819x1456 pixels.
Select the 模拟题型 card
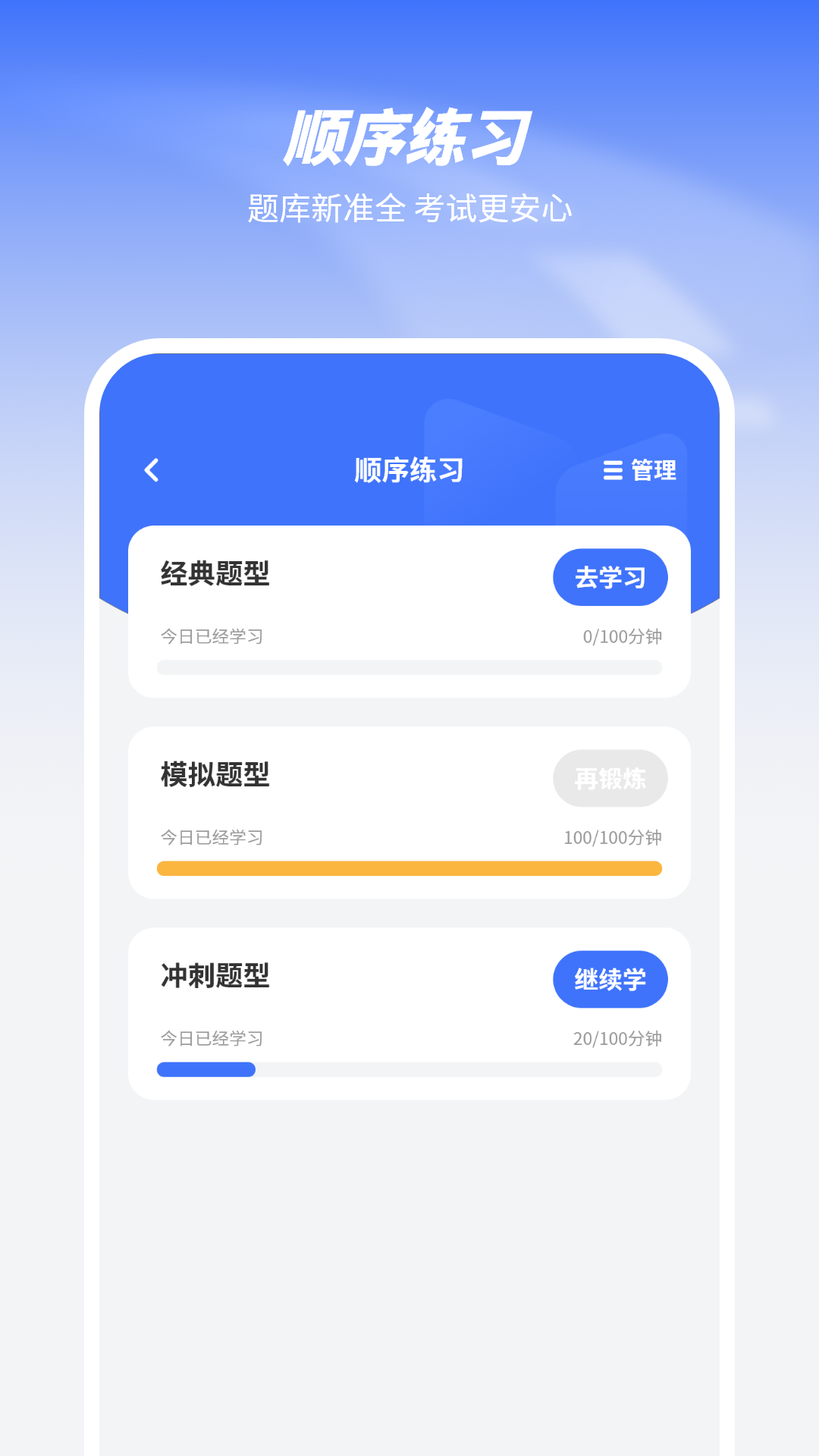(409, 811)
